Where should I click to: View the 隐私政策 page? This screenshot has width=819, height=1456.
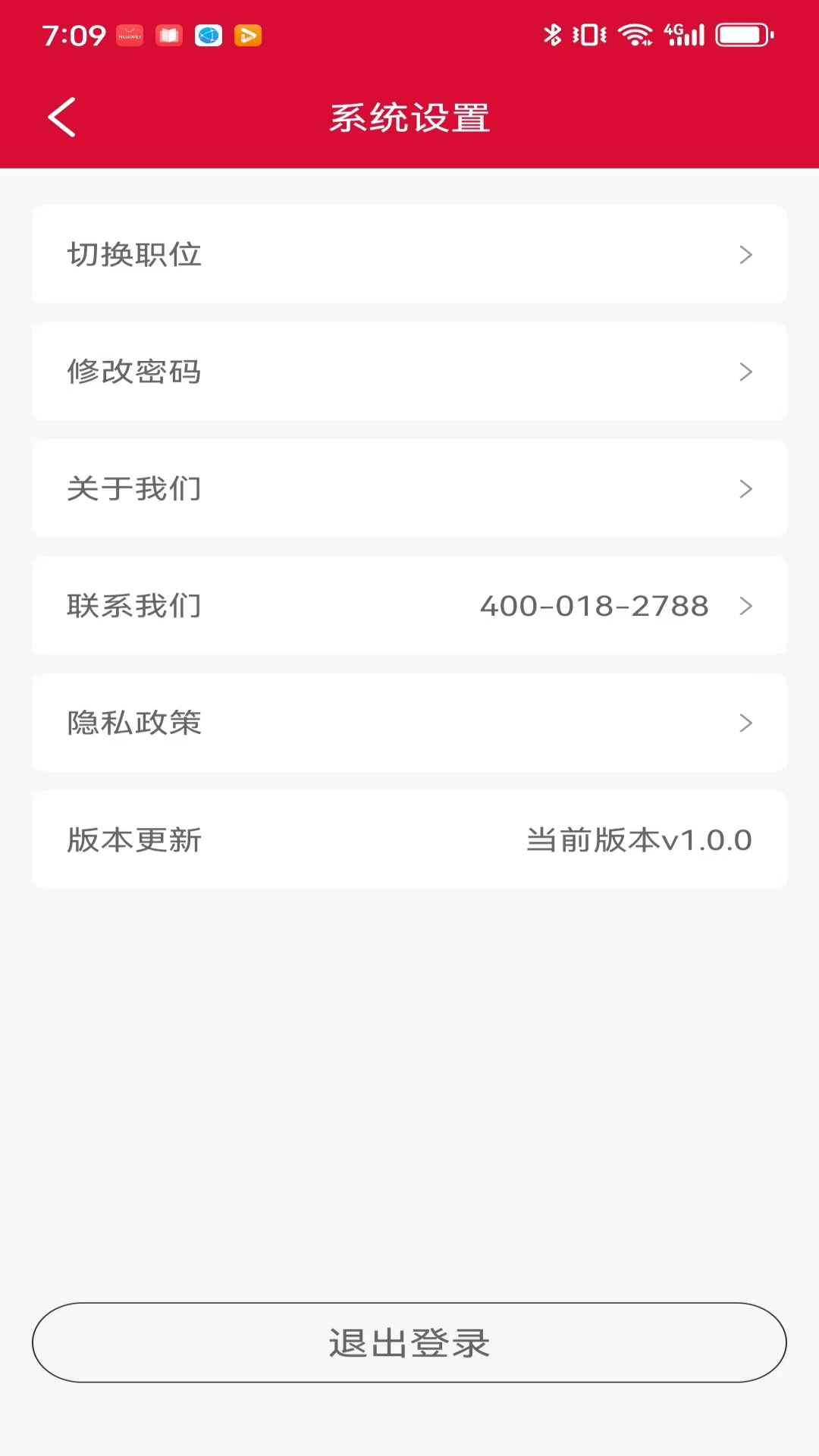point(409,723)
